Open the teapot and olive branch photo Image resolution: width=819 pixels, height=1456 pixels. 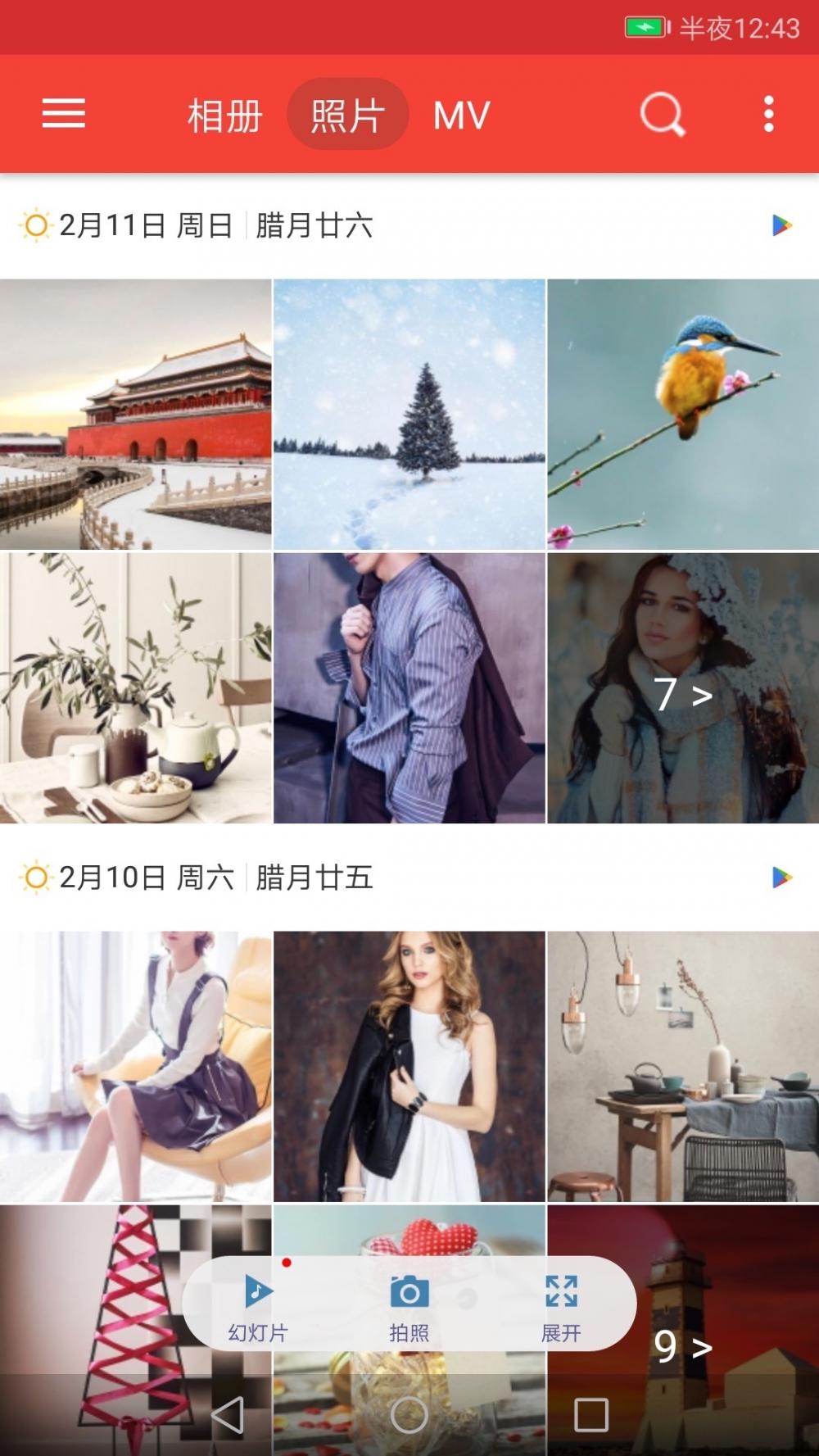coord(135,688)
